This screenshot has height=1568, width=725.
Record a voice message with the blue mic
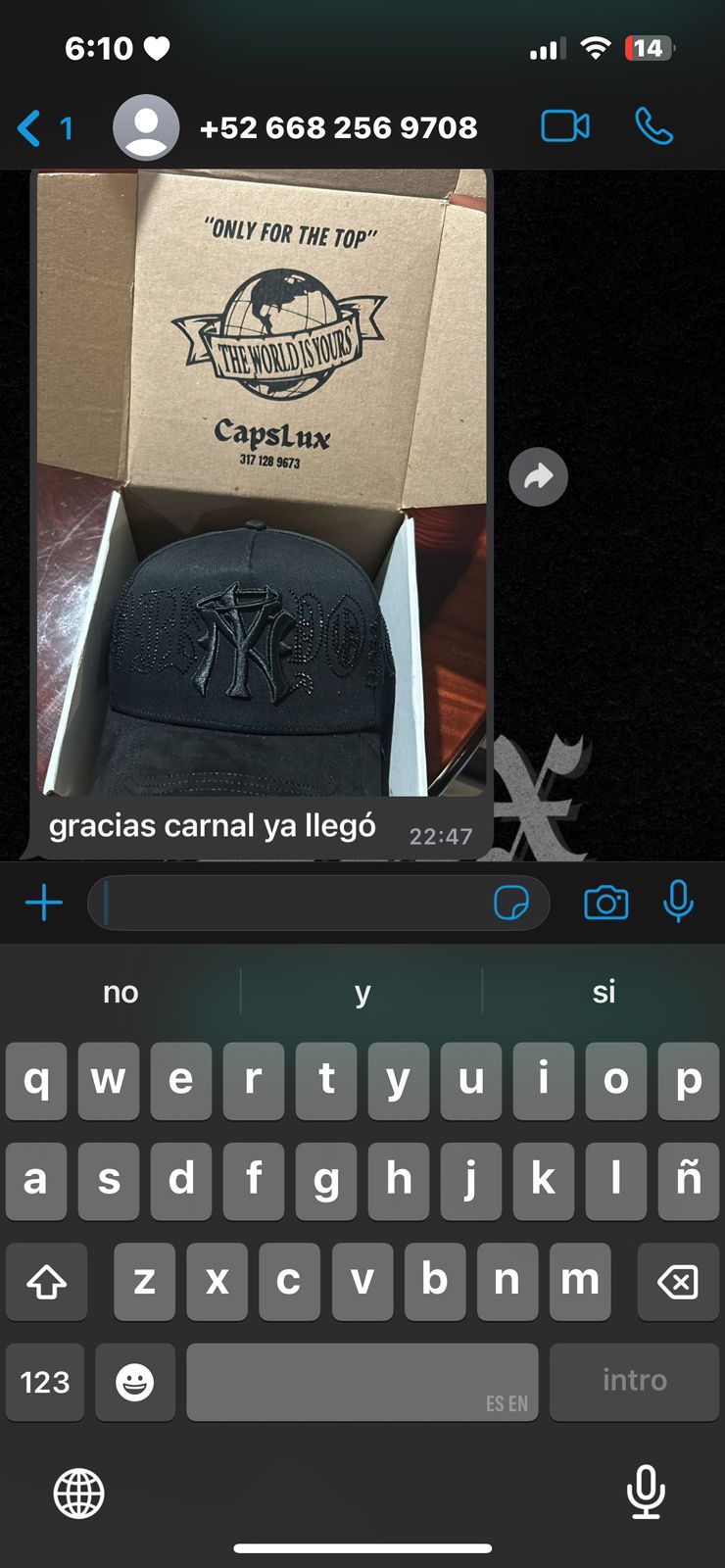678,902
